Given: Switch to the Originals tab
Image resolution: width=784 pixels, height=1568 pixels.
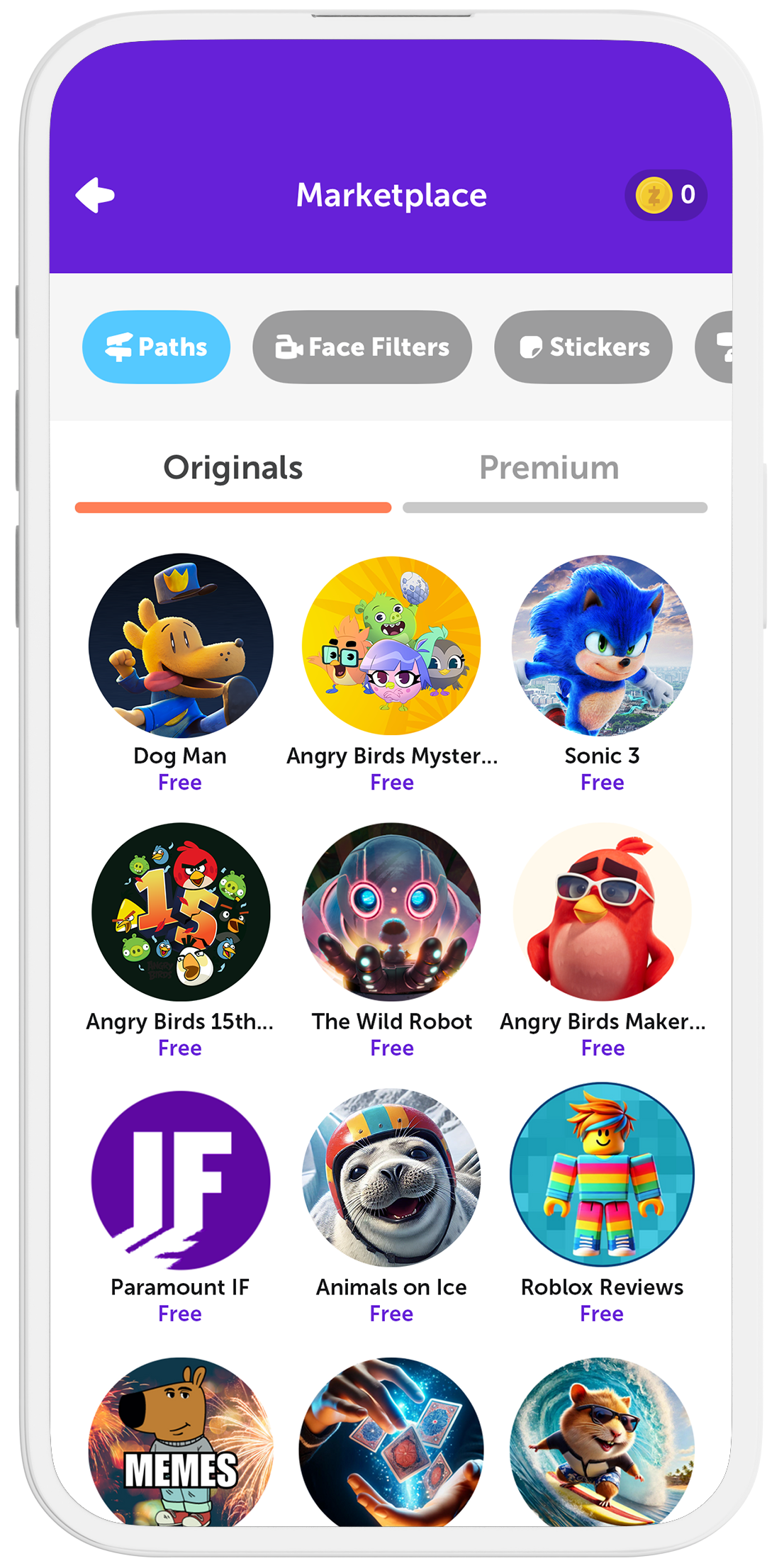Looking at the screenshot, I should click(233, 469).
